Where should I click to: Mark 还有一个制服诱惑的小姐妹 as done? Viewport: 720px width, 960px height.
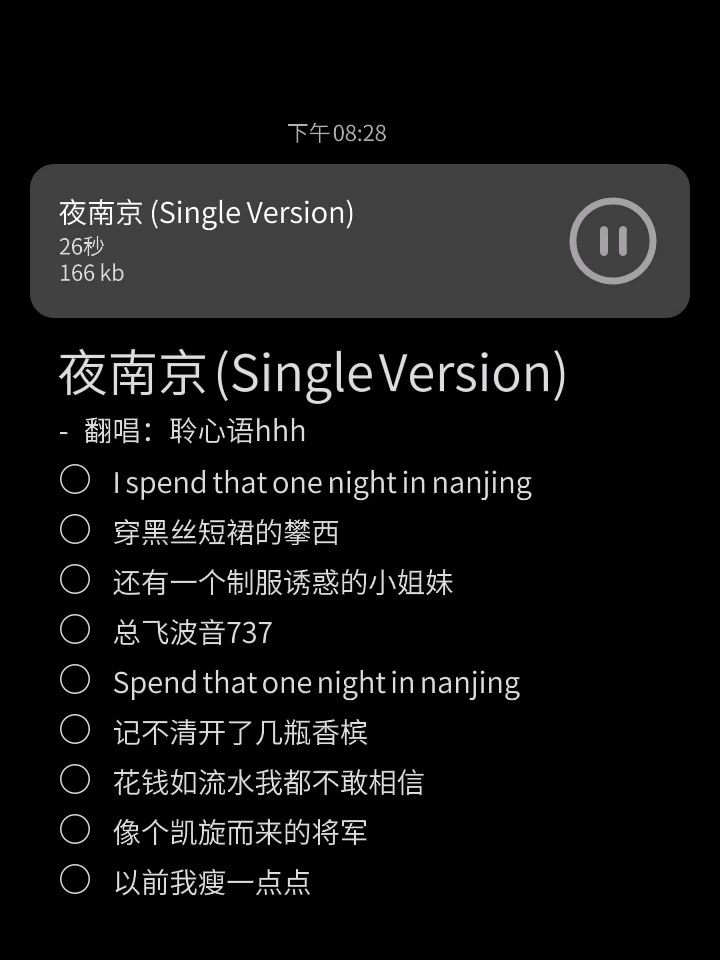[75, 580]
